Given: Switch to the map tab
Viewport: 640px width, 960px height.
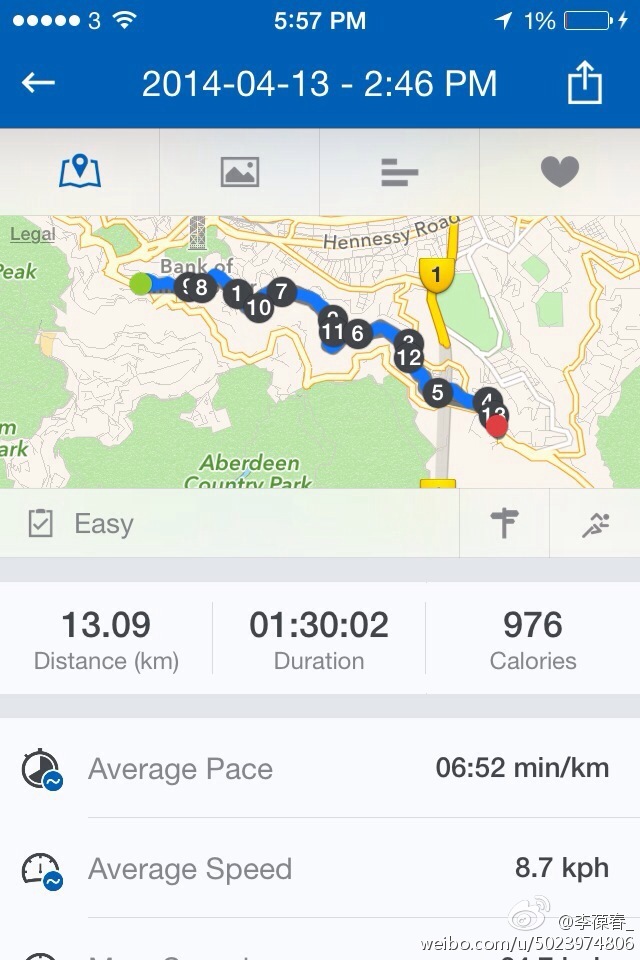Looking at the screenshot, I should (x=80, y=172).
